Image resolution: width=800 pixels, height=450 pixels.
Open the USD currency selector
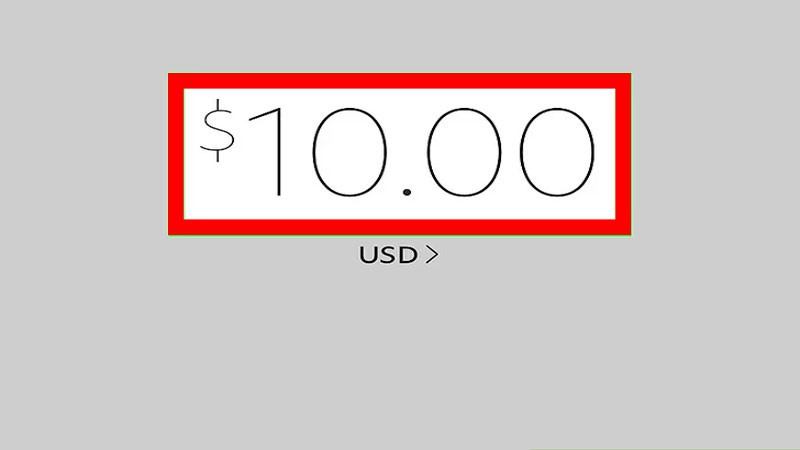[x=399, y=255]
